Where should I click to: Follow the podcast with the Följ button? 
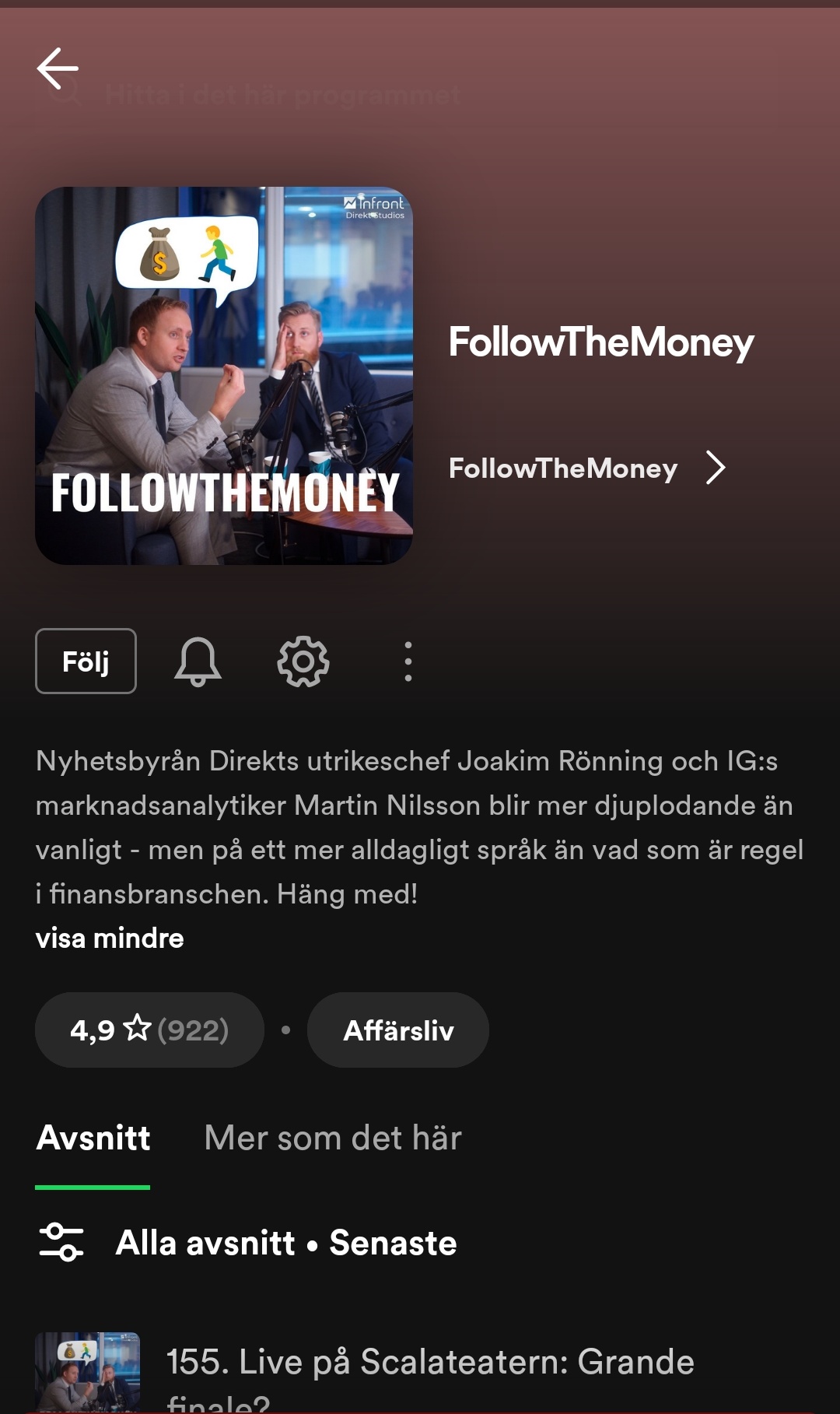click(86, 661)
